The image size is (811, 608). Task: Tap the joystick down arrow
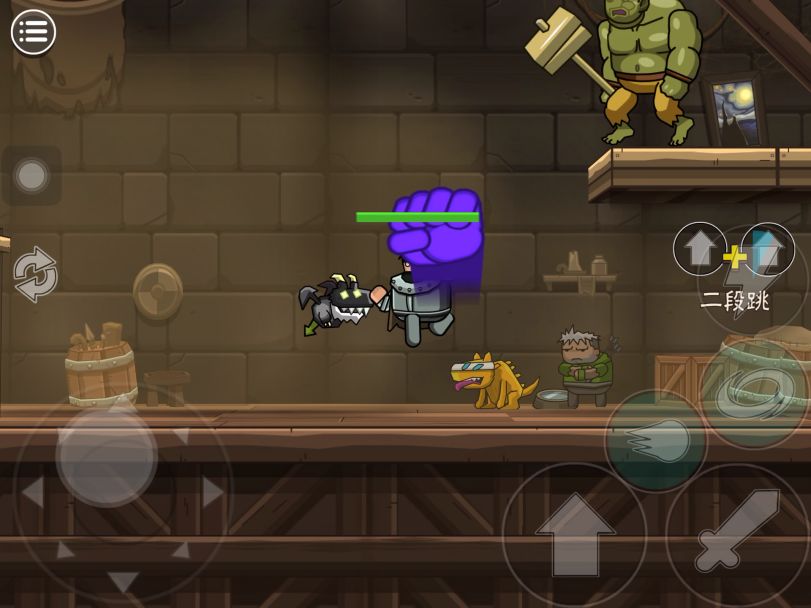click(123, 581)
